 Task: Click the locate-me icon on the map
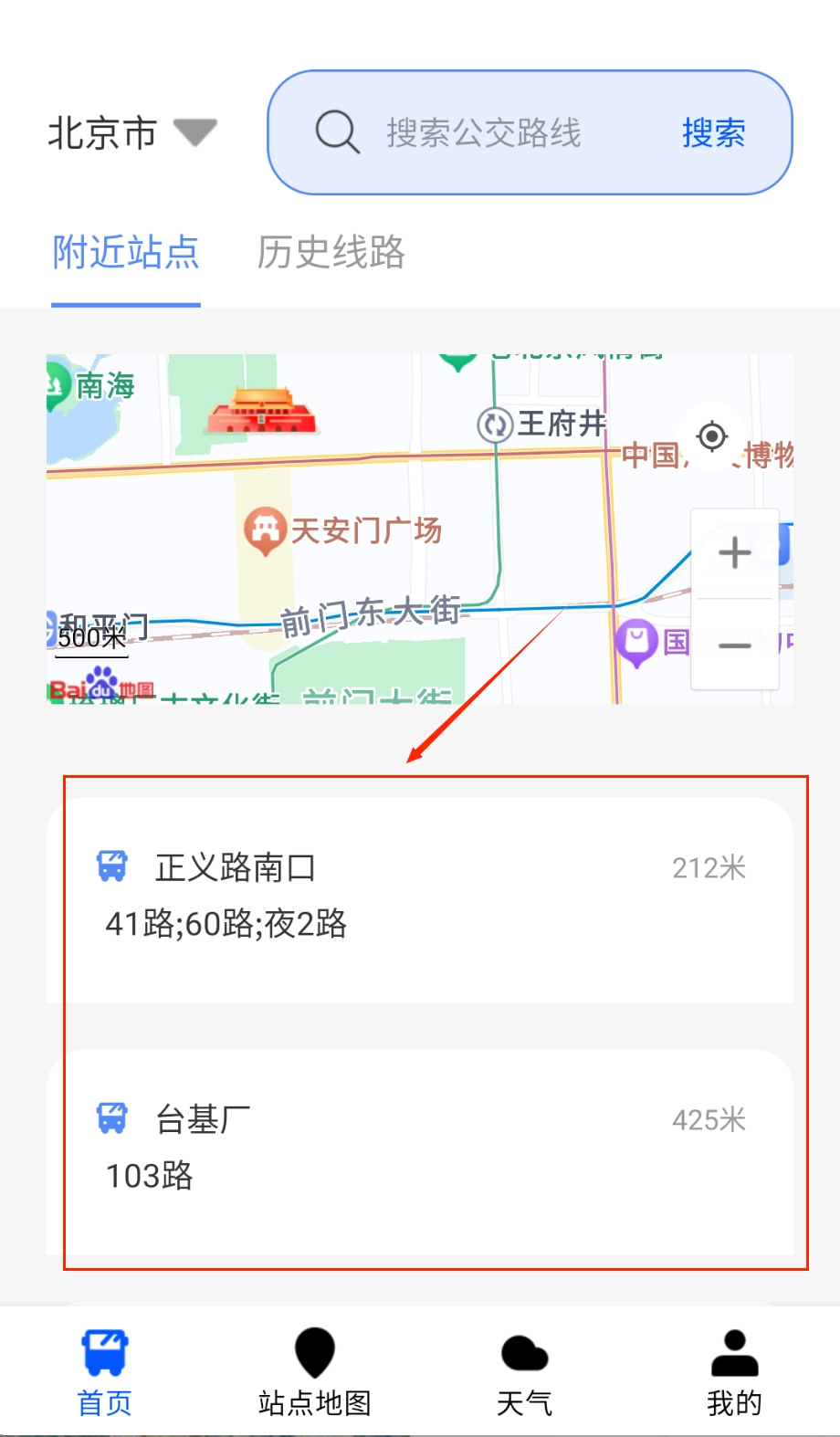pyautogui.click(x=712, y=436)
